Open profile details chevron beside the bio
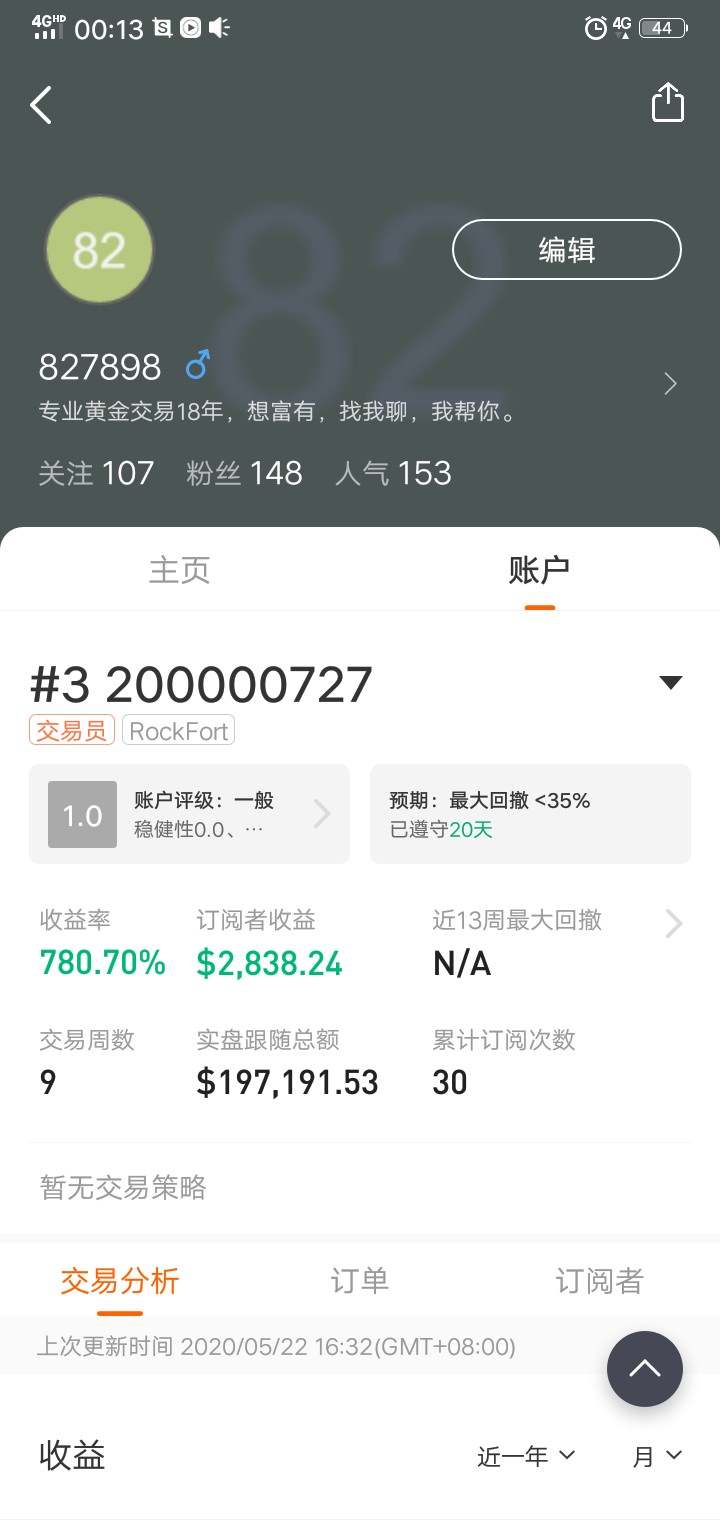Image resolution: width=720 pixels, height=1520 pixels. click(670, 384)
